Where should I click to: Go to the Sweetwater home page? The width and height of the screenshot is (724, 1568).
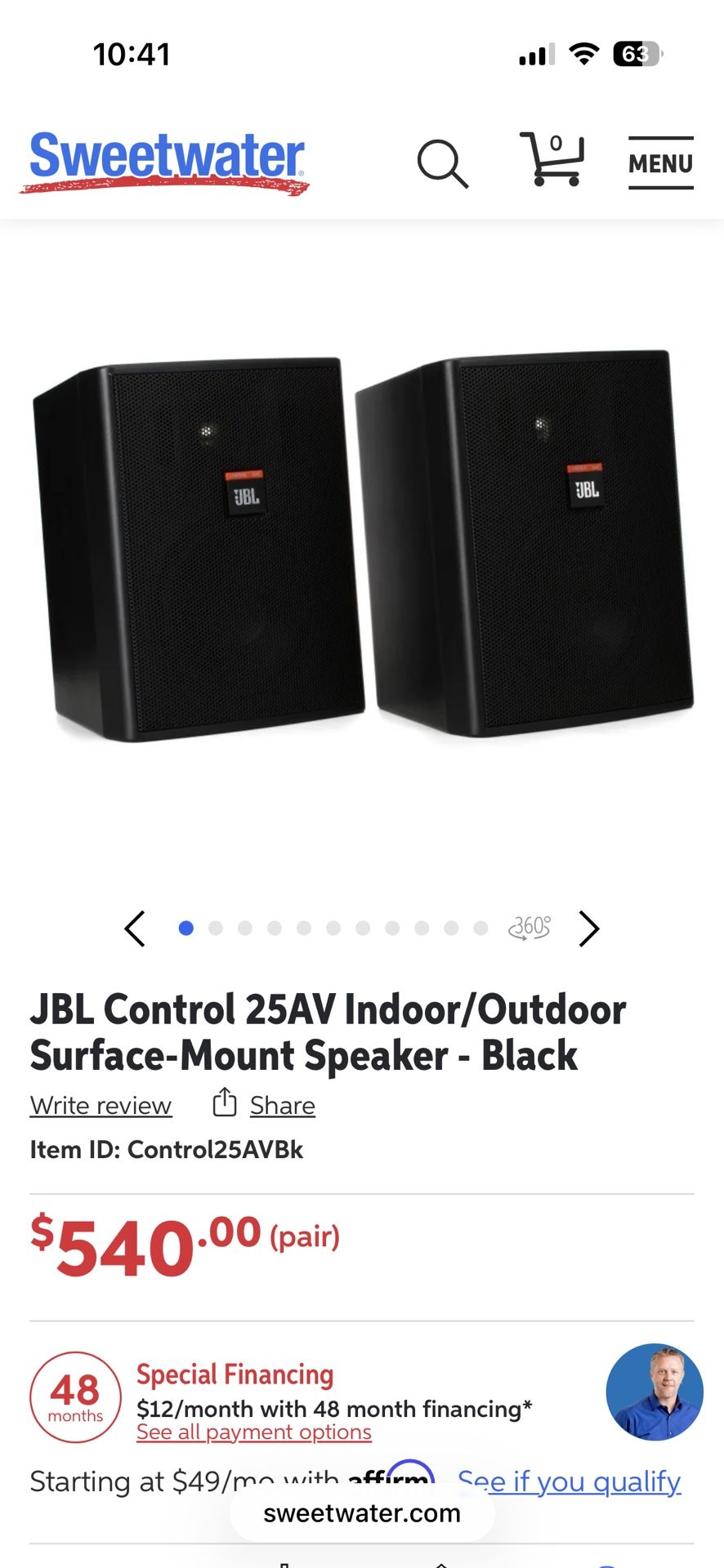(165, 162)
